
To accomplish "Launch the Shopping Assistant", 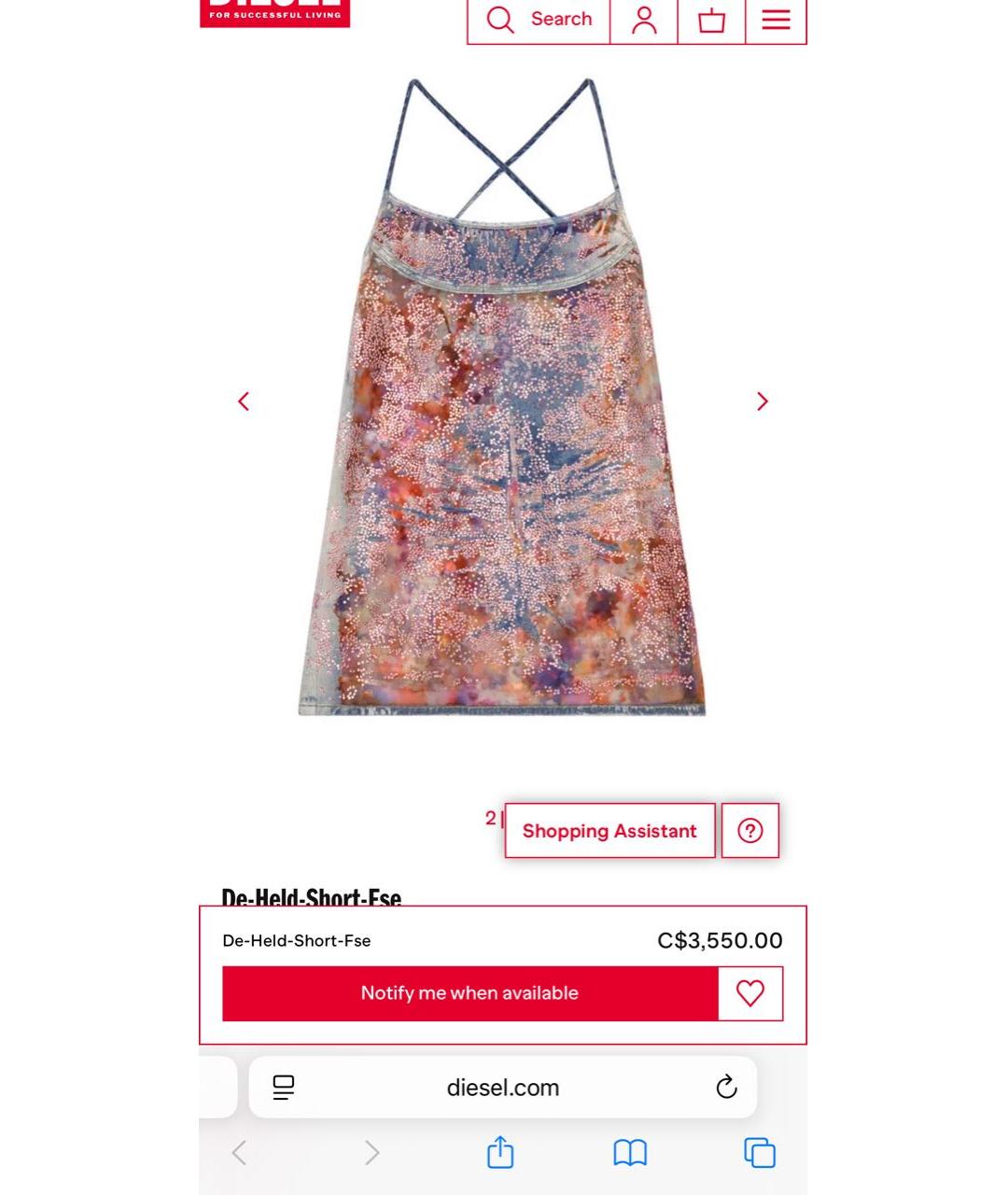I will click(609, 831).
